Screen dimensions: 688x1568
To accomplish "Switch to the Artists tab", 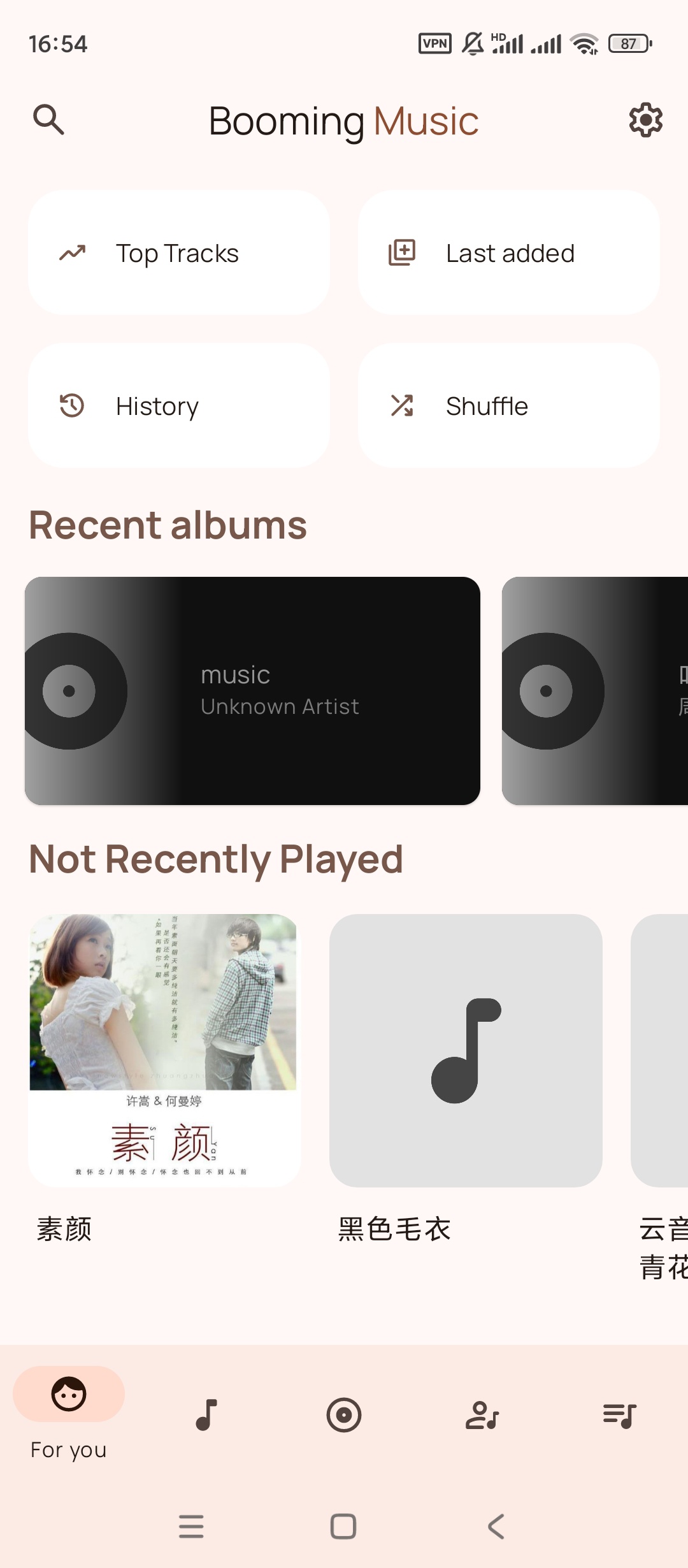I will coord(482,1415).
